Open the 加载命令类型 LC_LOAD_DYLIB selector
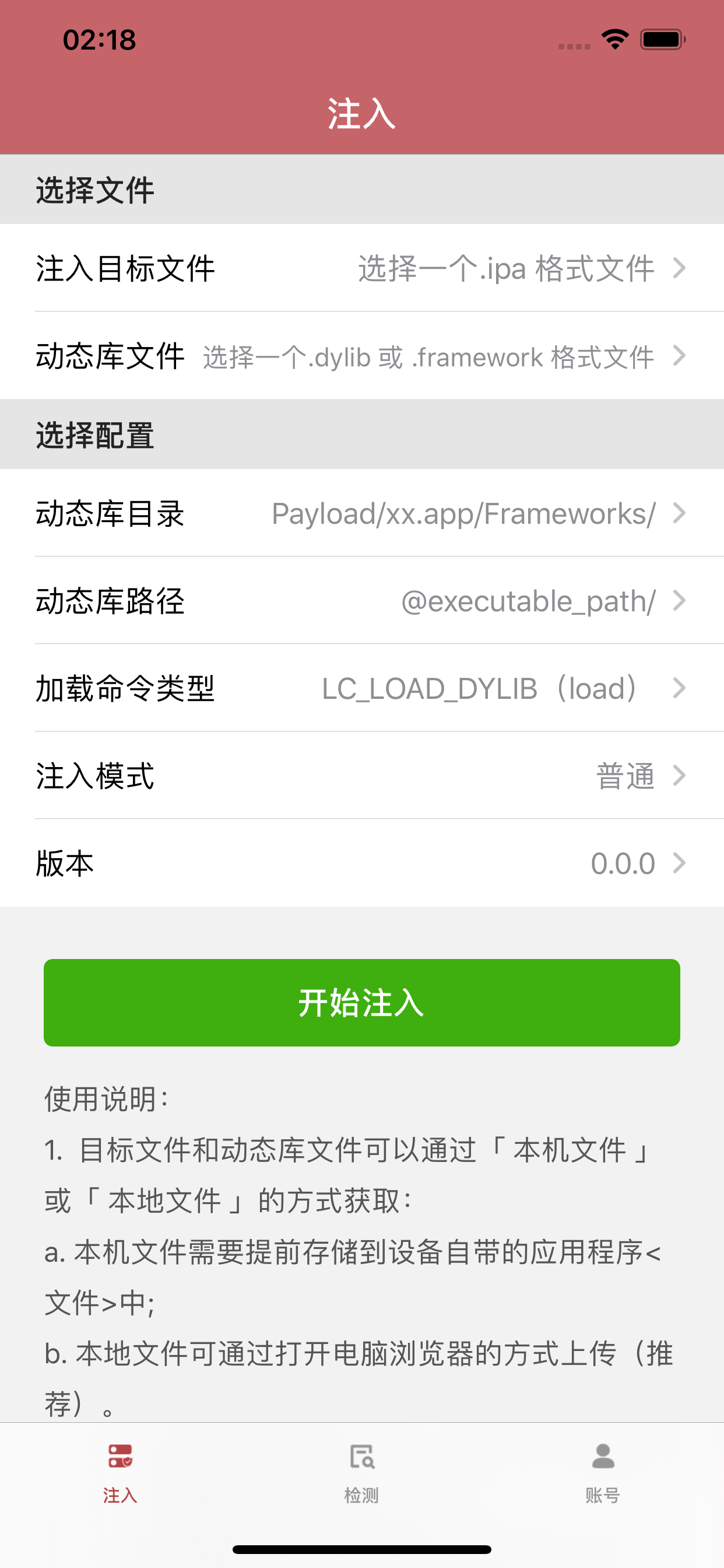The width and height of the screenshot is (724, 1568). pos(362,688)
